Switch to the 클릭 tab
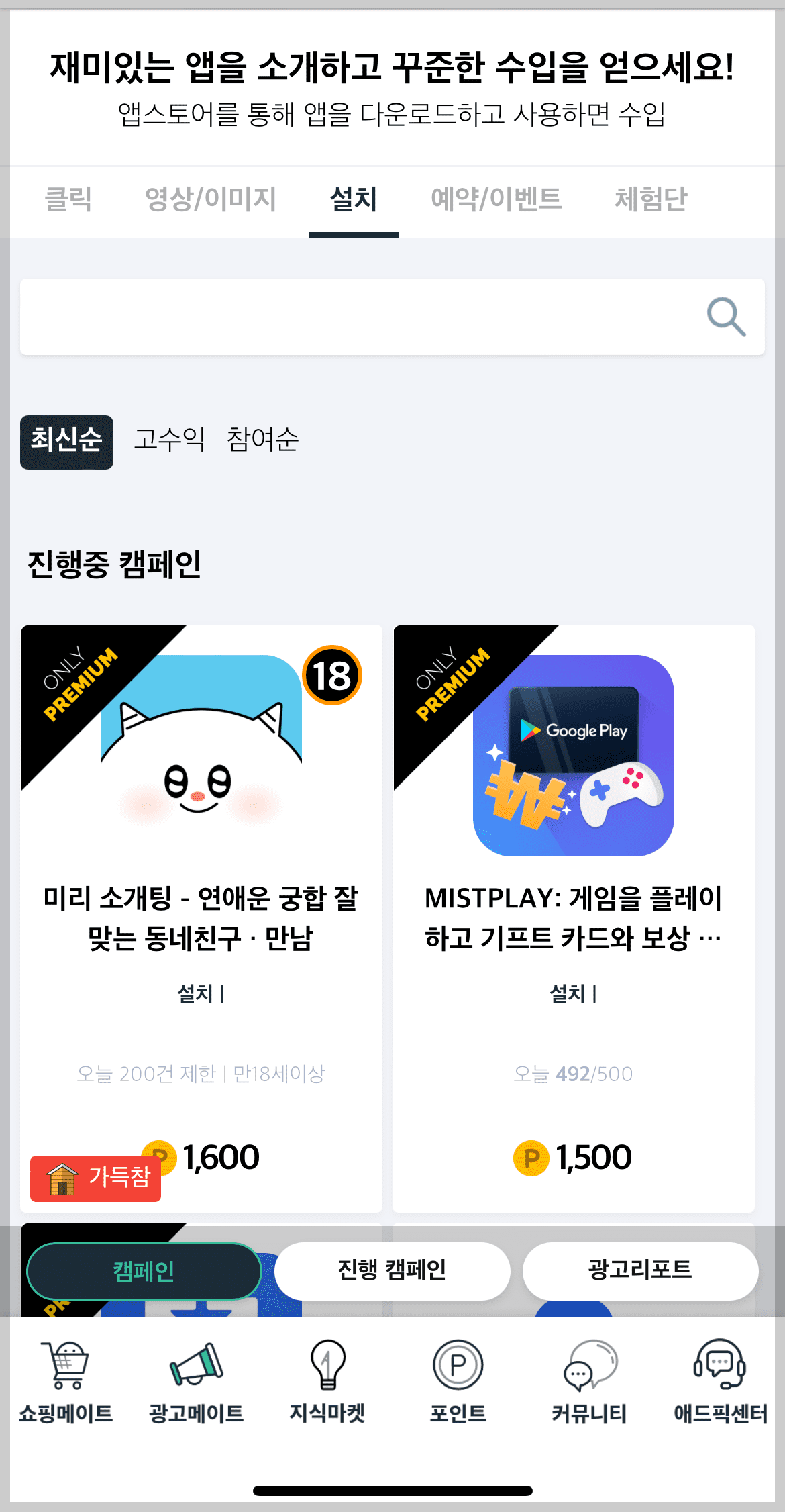 tap(67, 199)
